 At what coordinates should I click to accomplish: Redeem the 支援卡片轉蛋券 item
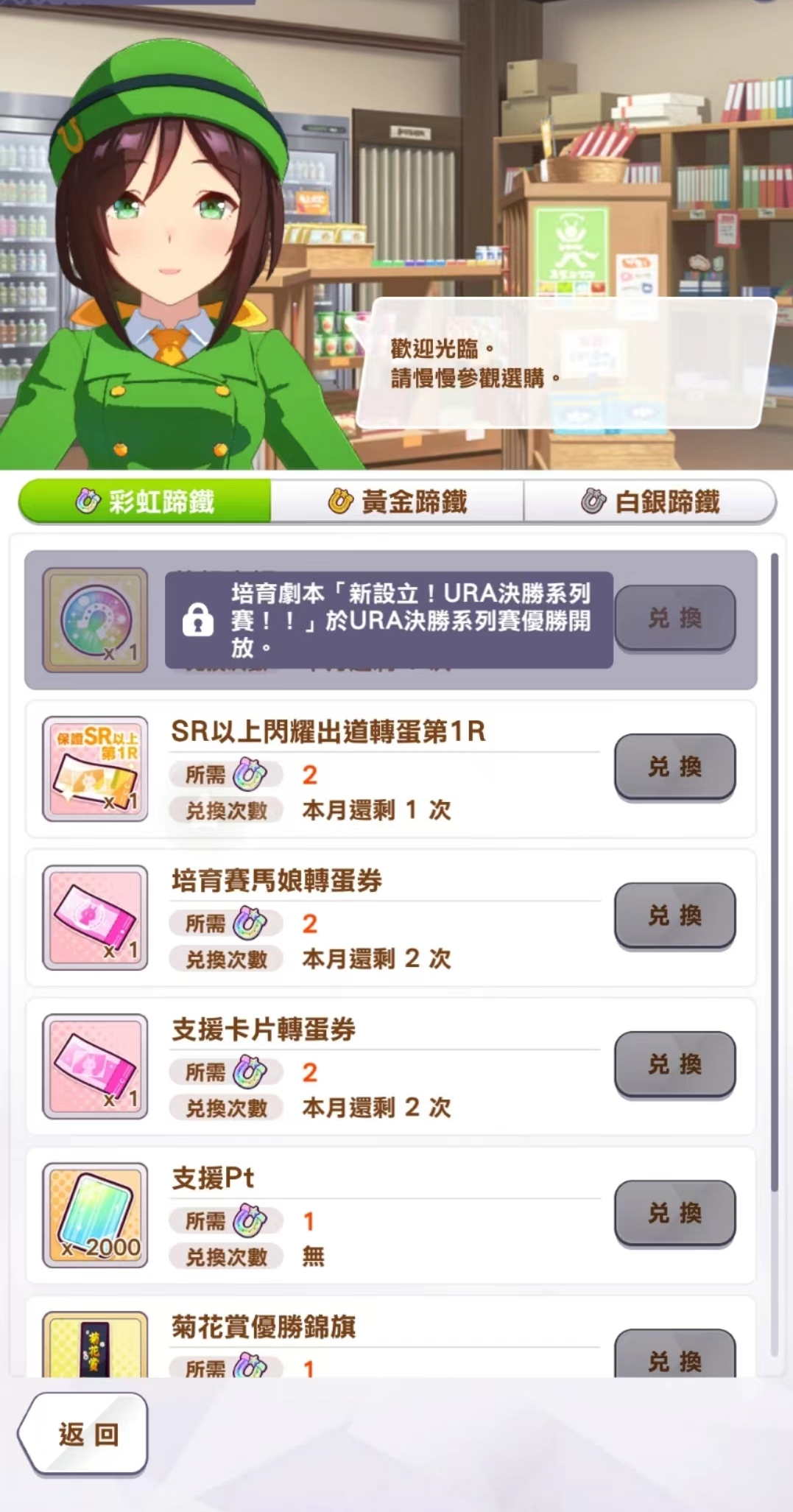point(674,1064)
